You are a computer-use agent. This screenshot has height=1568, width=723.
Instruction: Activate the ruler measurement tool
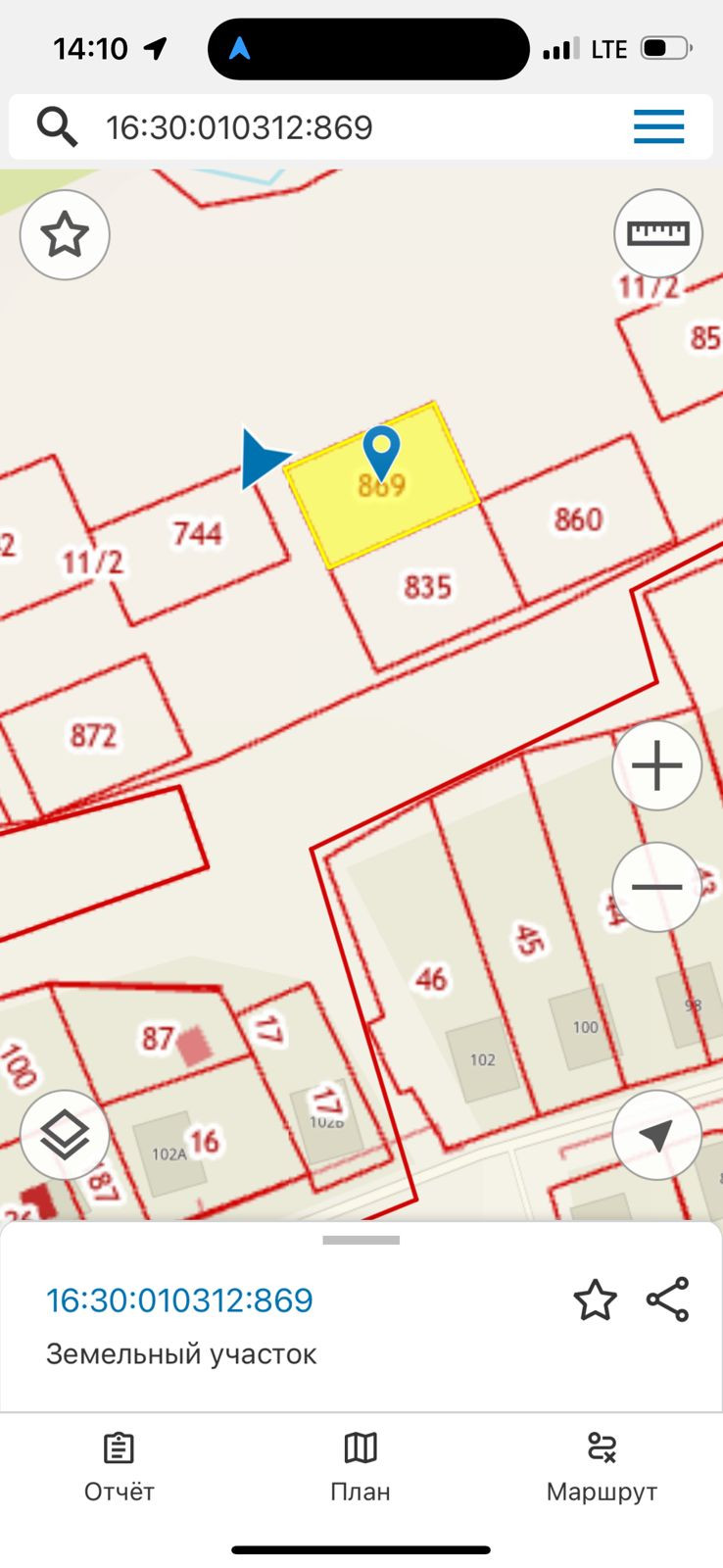[657, 234]
